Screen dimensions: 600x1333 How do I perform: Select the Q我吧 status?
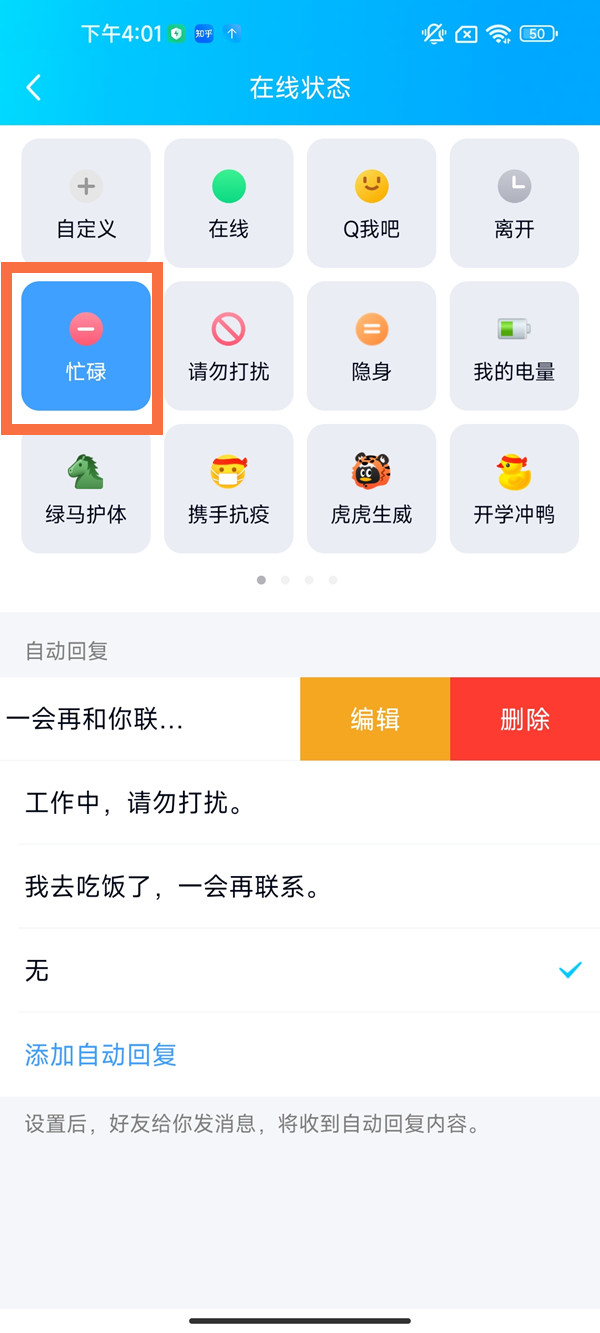371,203
